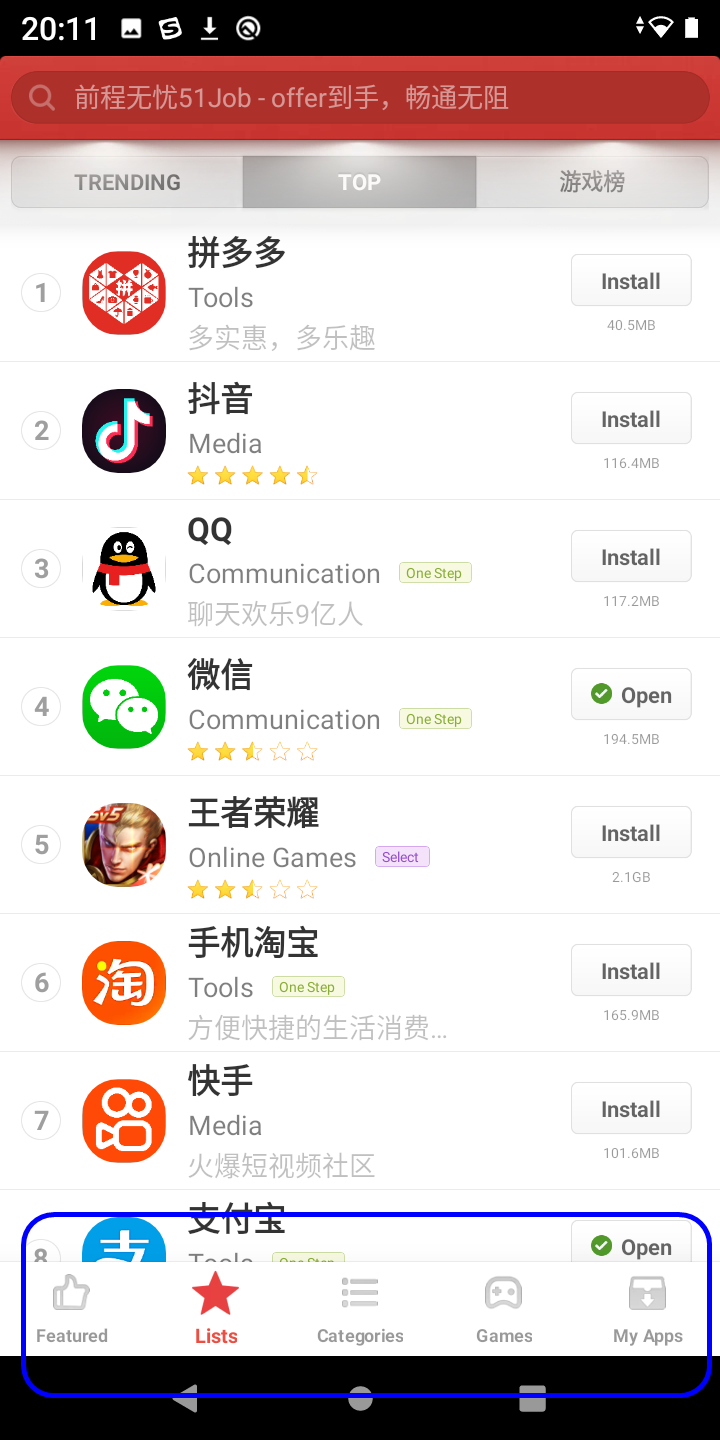The height and width of the screenshot is (1440, 720).
Task: Select the QQ penguin icon
Action: tap(123, 568)
